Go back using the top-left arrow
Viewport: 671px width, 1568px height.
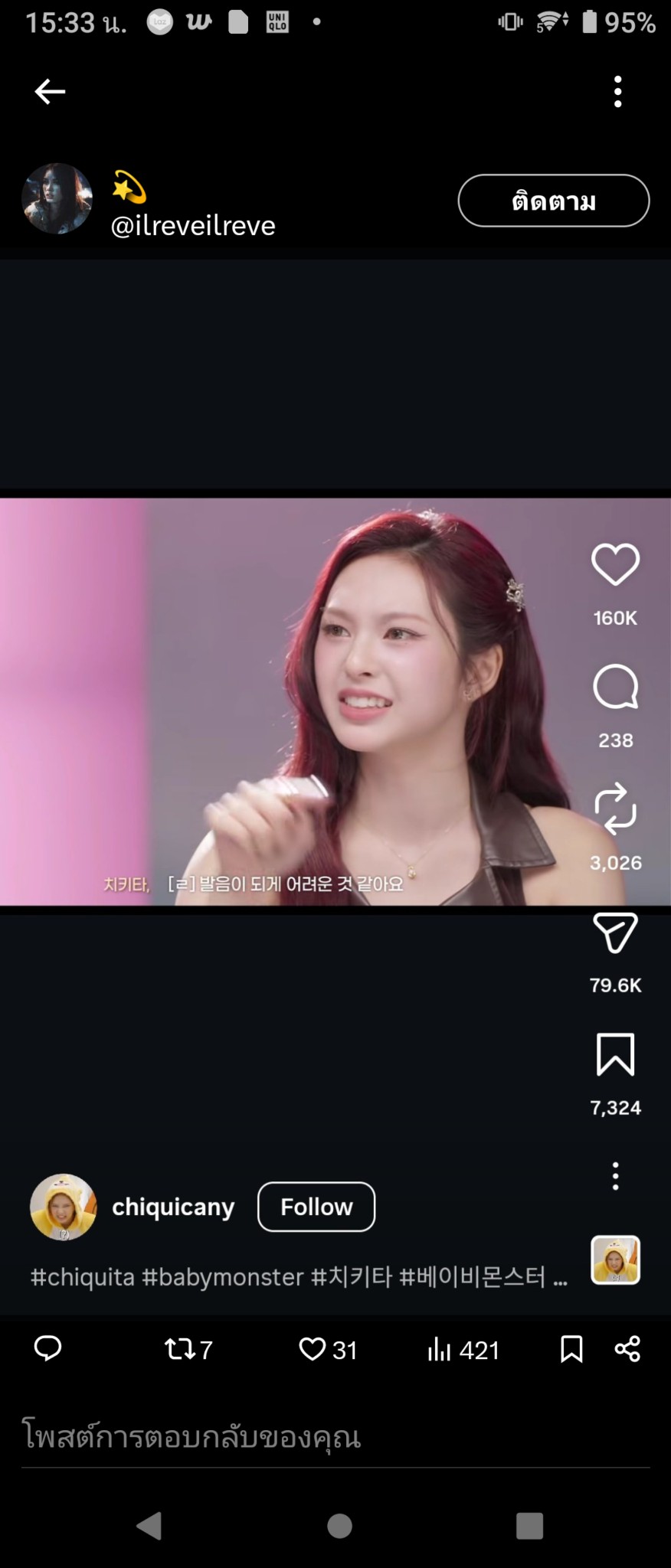(x=50, y=92)
